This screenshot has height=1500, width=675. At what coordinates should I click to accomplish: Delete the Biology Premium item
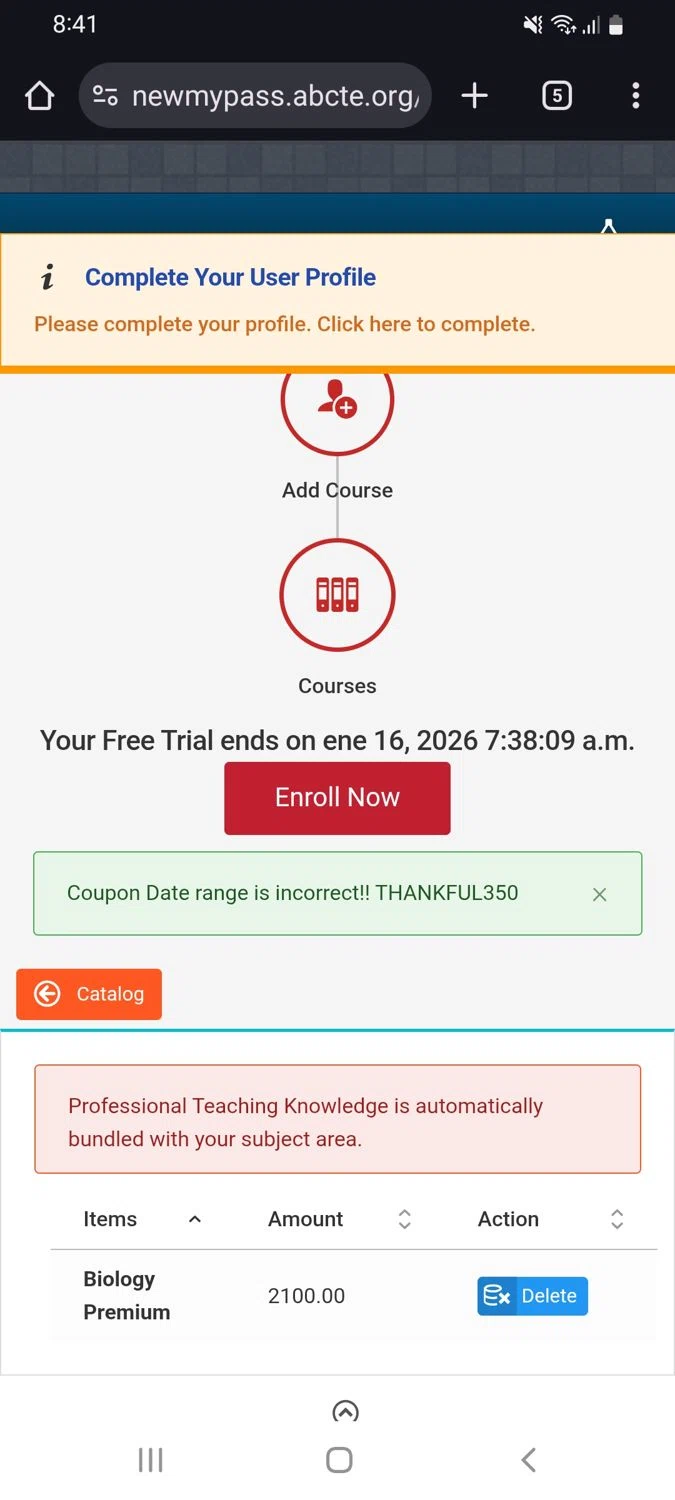(x=532, y=1296)
